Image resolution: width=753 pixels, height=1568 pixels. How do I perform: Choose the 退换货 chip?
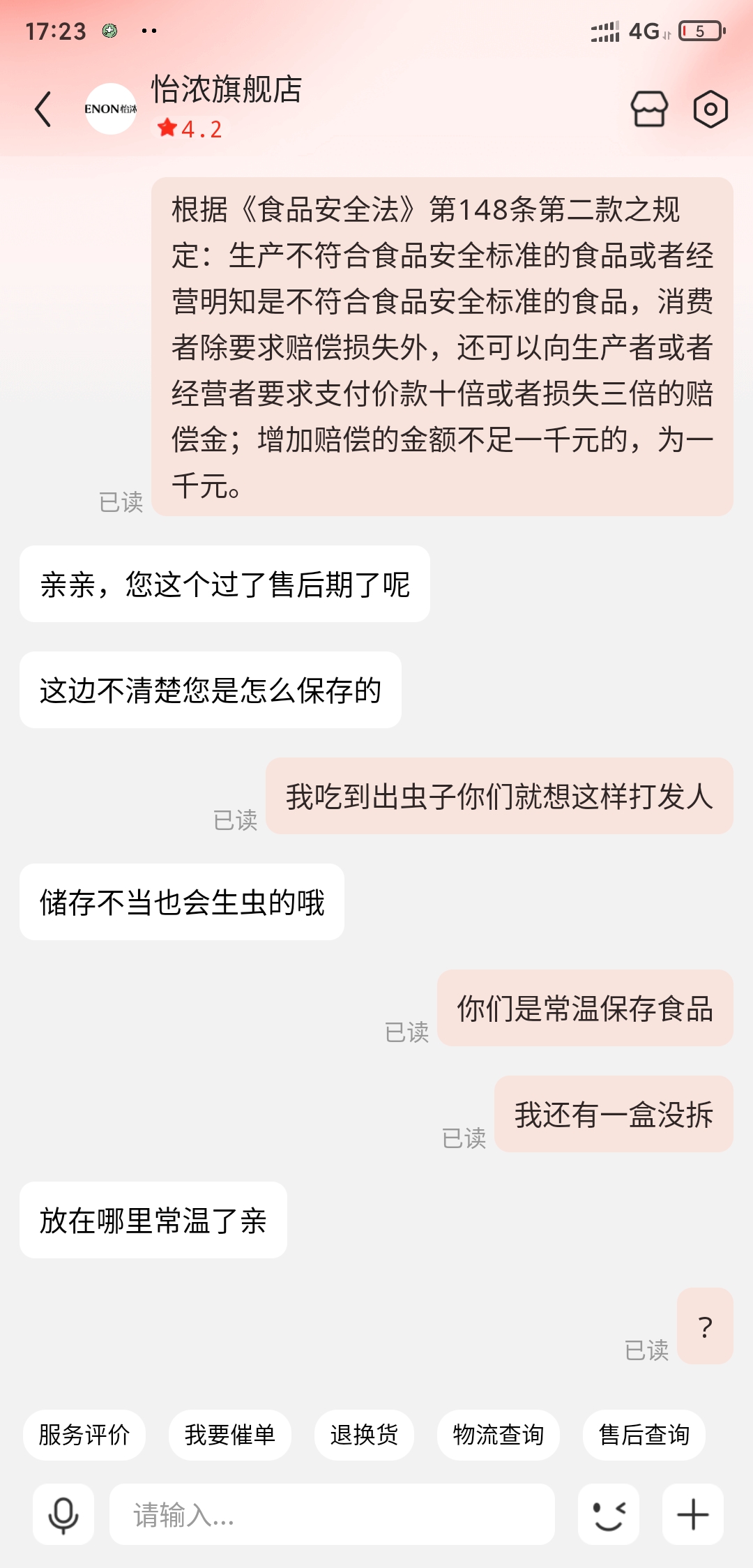point(364,1435)
